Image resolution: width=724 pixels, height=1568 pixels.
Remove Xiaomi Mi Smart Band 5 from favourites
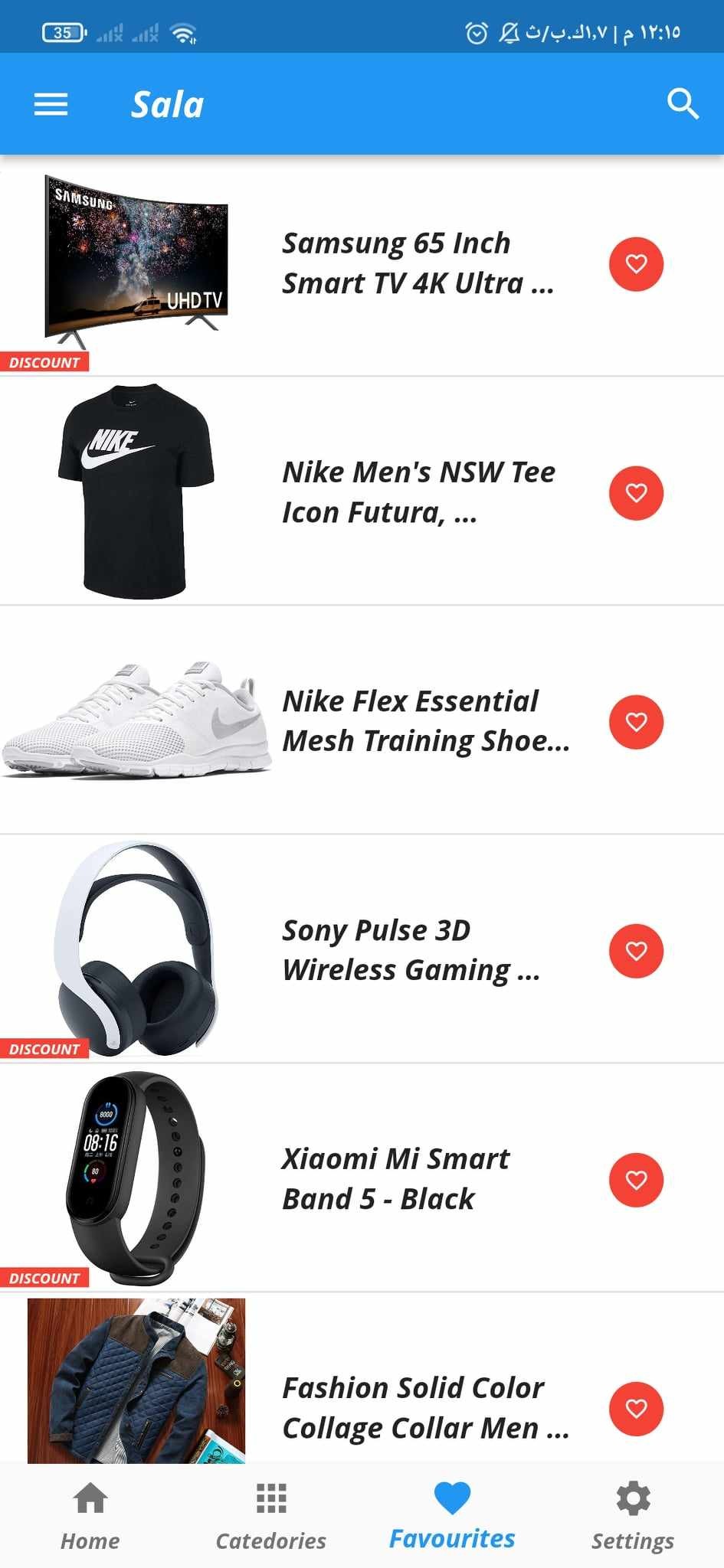coord(636,1180)
